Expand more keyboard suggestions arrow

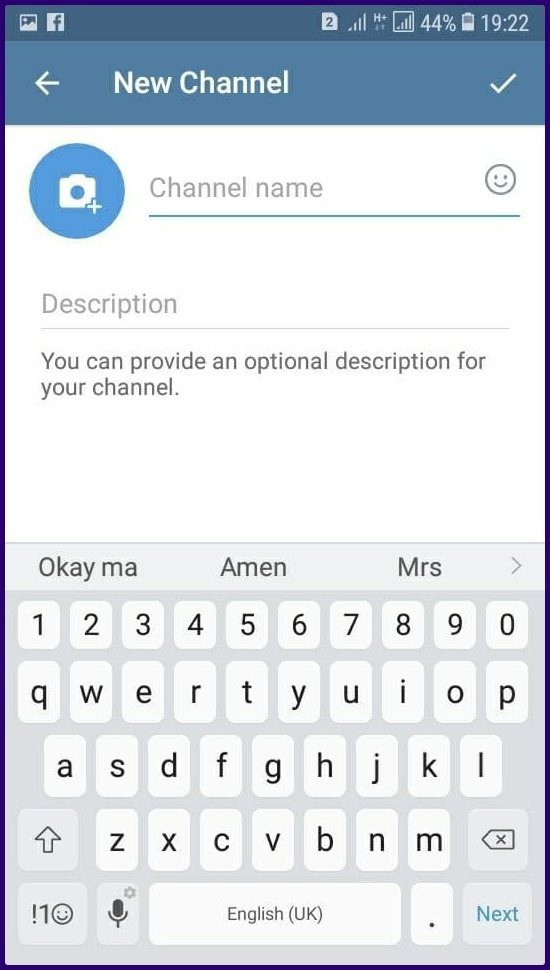click(x=517, y=566)
